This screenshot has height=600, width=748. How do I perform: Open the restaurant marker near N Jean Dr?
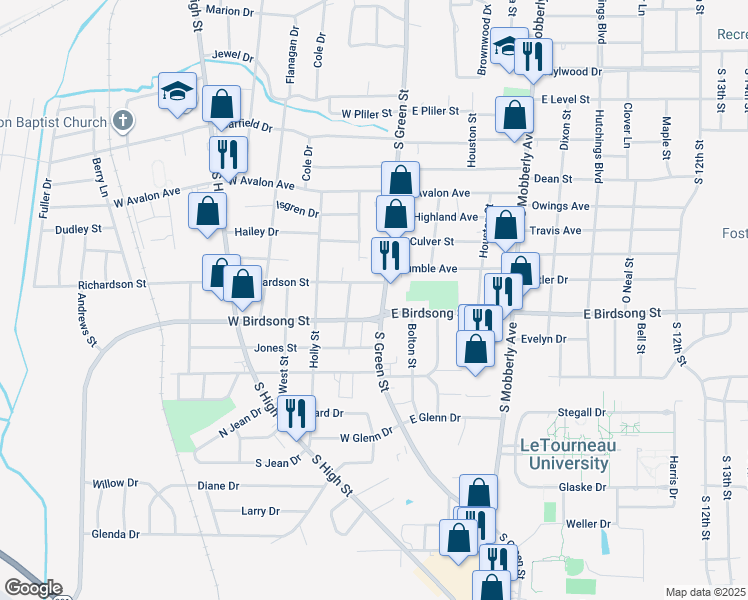click(295, 413)
